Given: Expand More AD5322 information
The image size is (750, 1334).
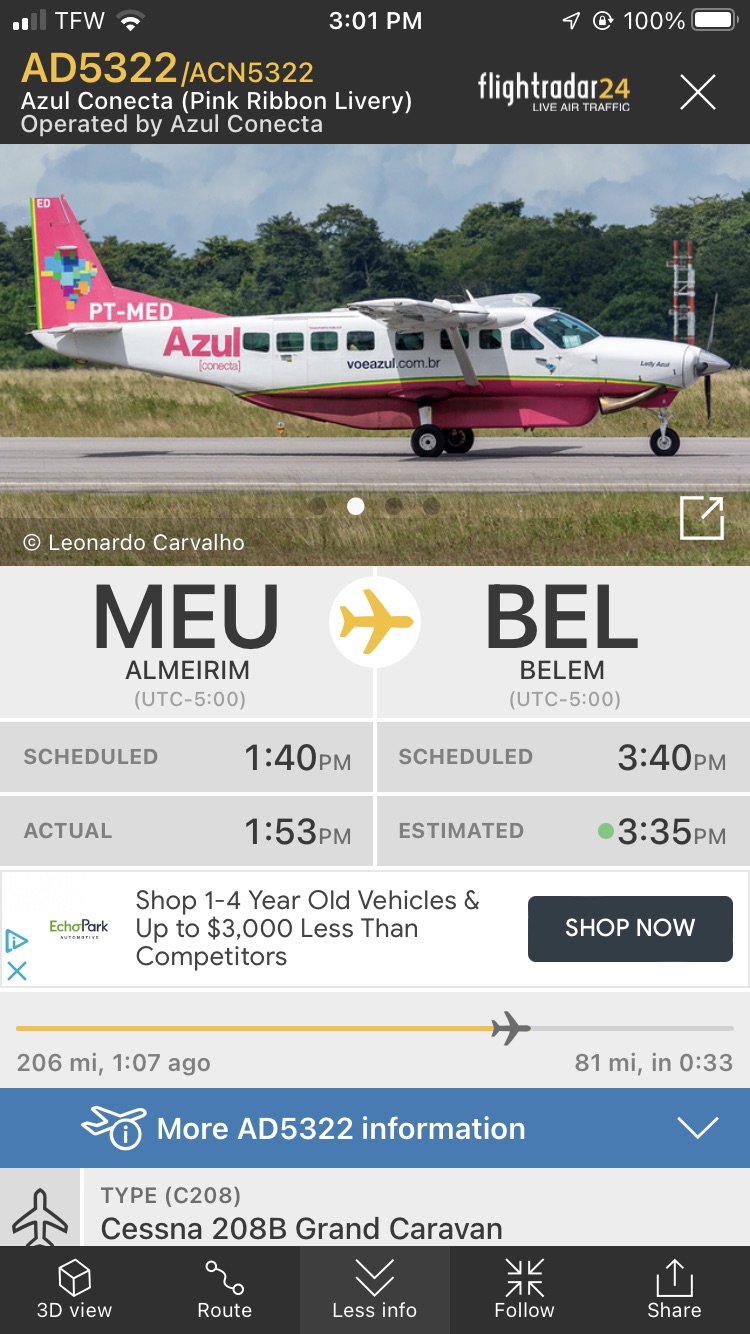Looking at the screenshot, I should 375,1128.
